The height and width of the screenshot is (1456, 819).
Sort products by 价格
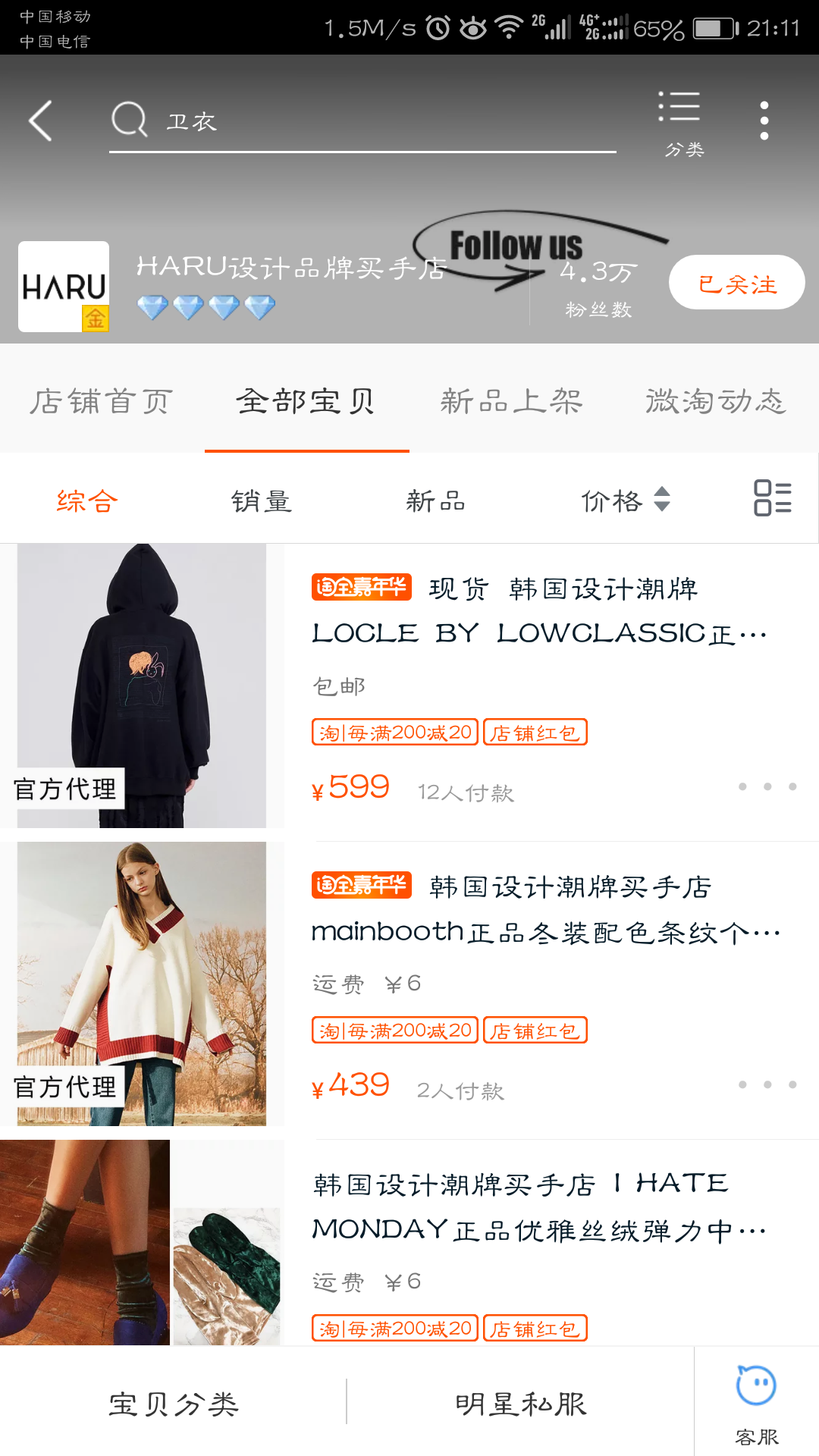click(x=626, y=500)
